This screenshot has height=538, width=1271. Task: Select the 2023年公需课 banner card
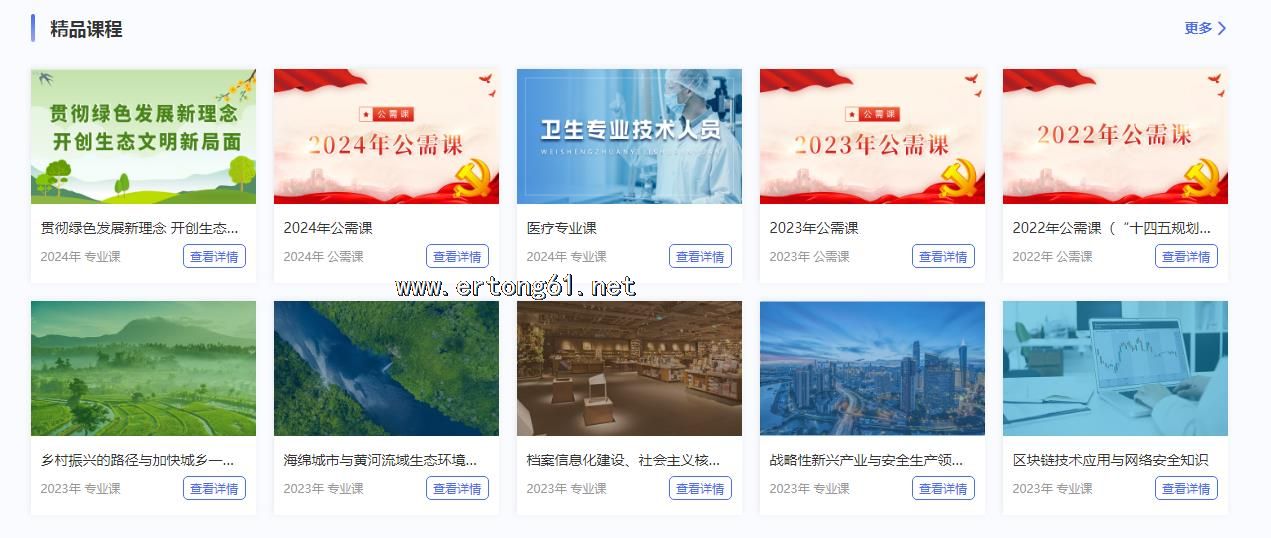pyautogui.click(x=872, y=136)
